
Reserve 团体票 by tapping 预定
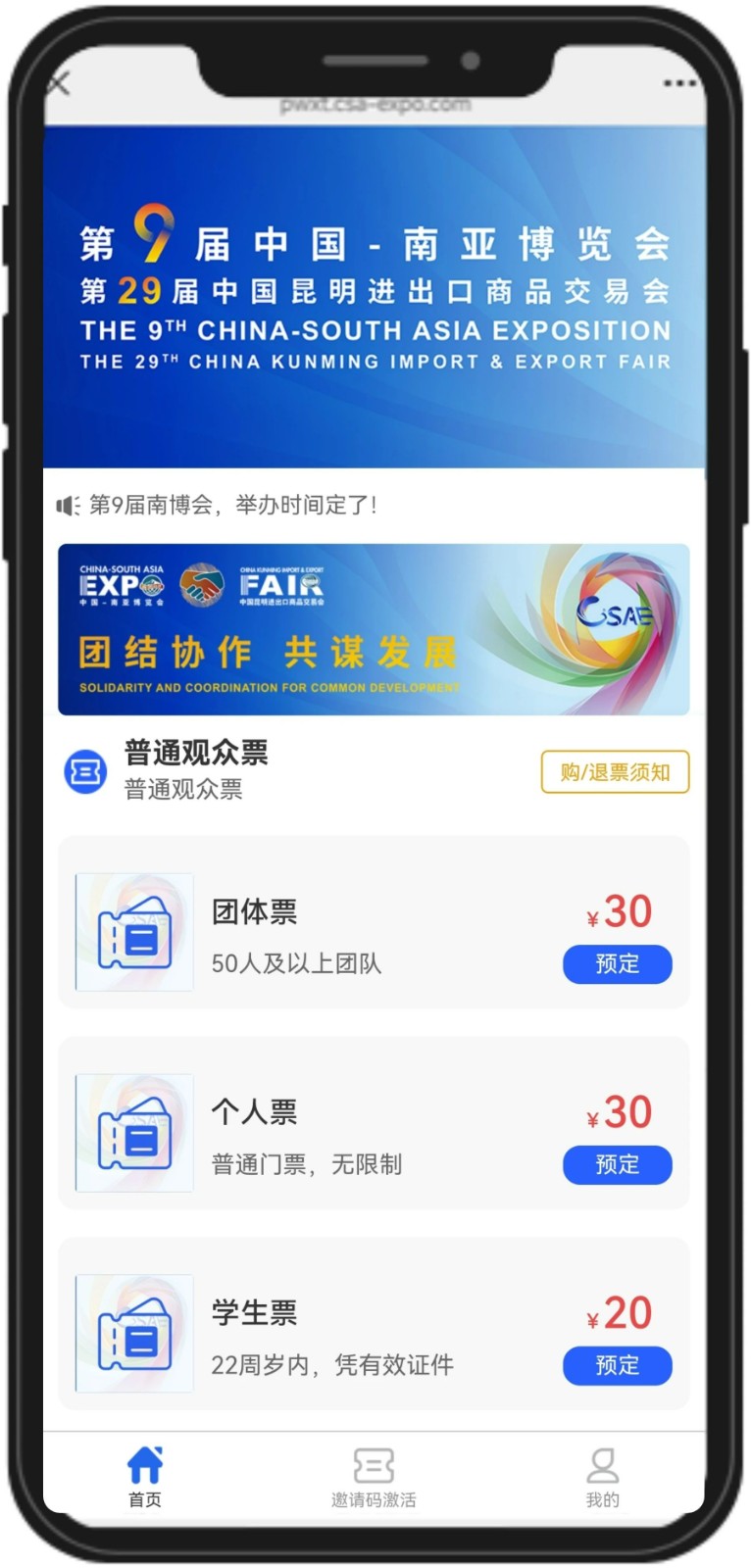[617, 963]
